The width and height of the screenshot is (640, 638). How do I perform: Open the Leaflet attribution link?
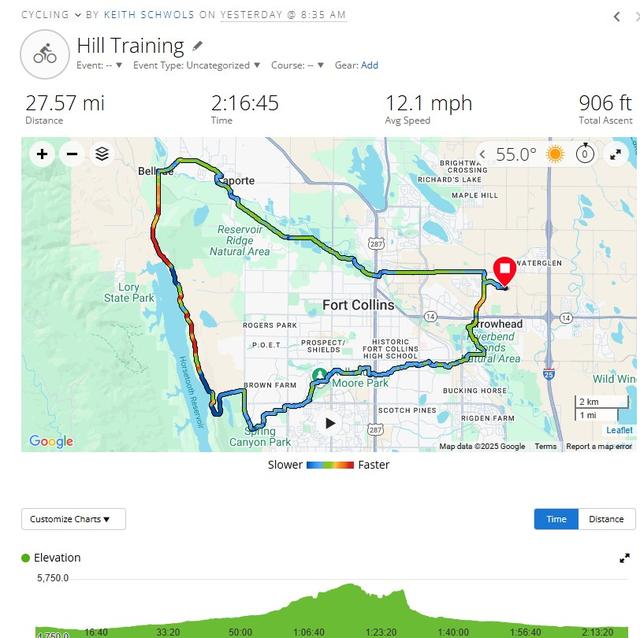619,430
